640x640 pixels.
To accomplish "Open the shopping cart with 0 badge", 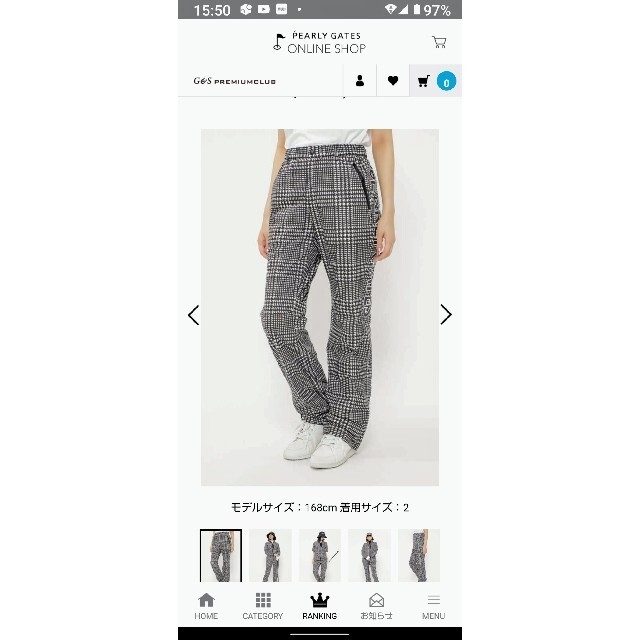I will (x=435, y=81).
